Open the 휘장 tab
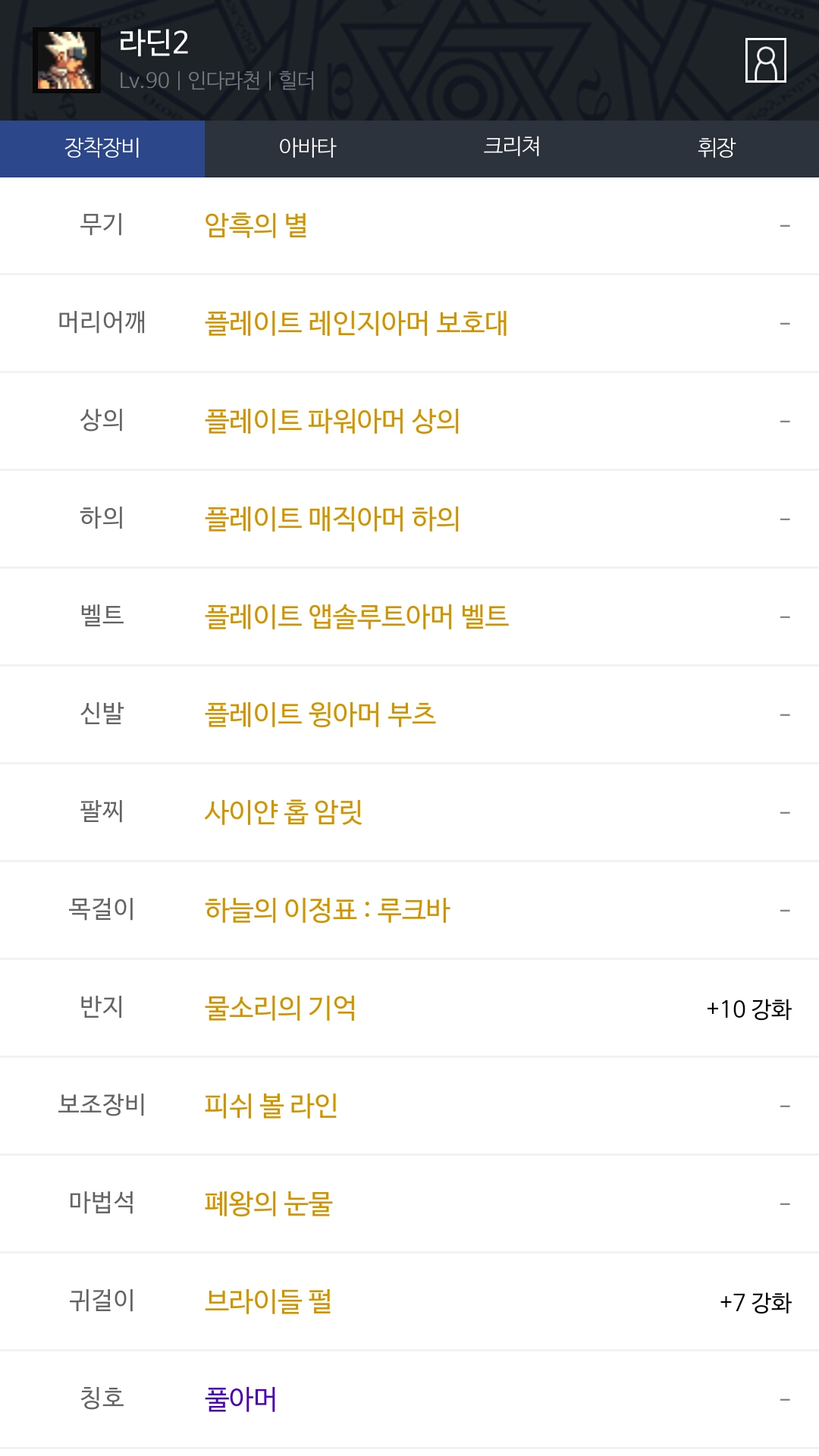819x1456 pixels. (x=717, y=148)
